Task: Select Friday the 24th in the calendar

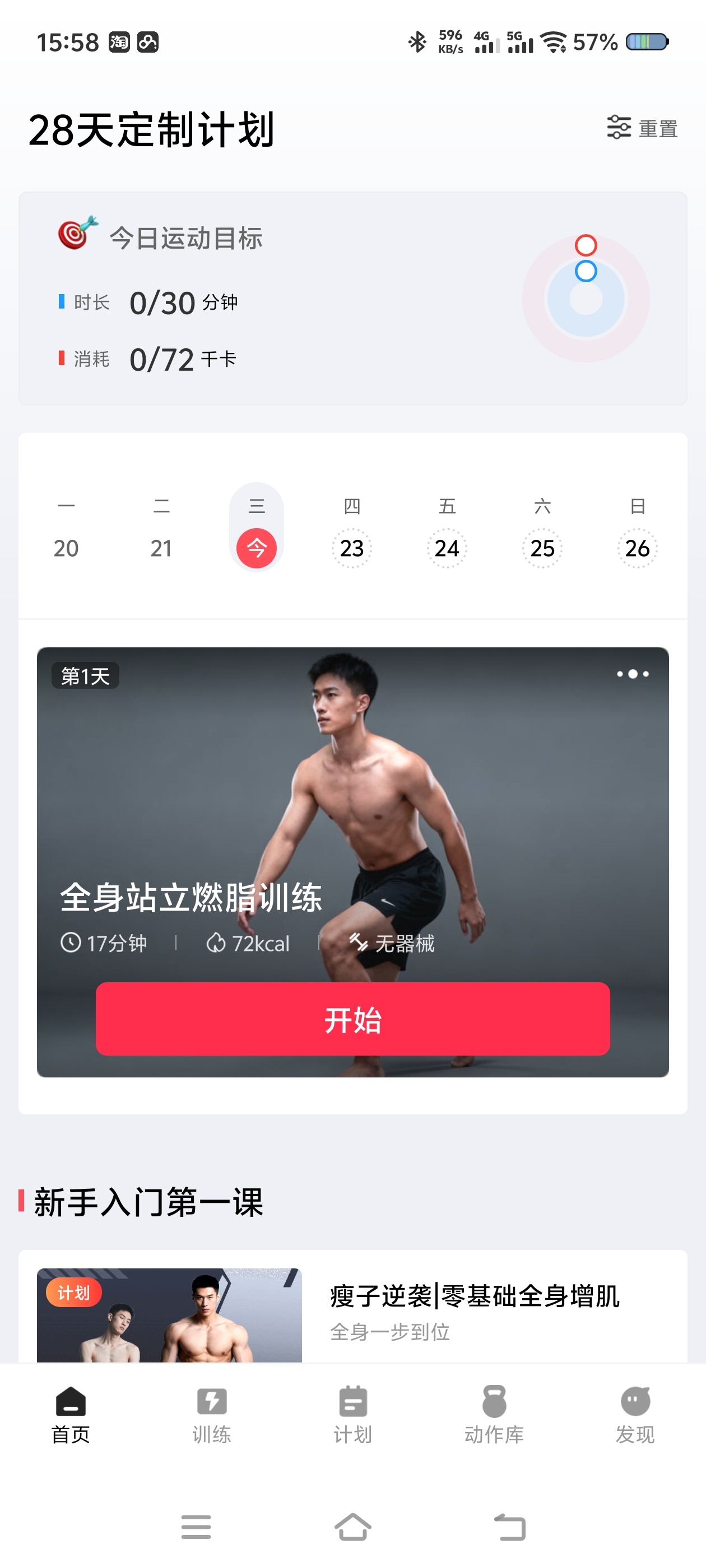Action: (447, 528)
